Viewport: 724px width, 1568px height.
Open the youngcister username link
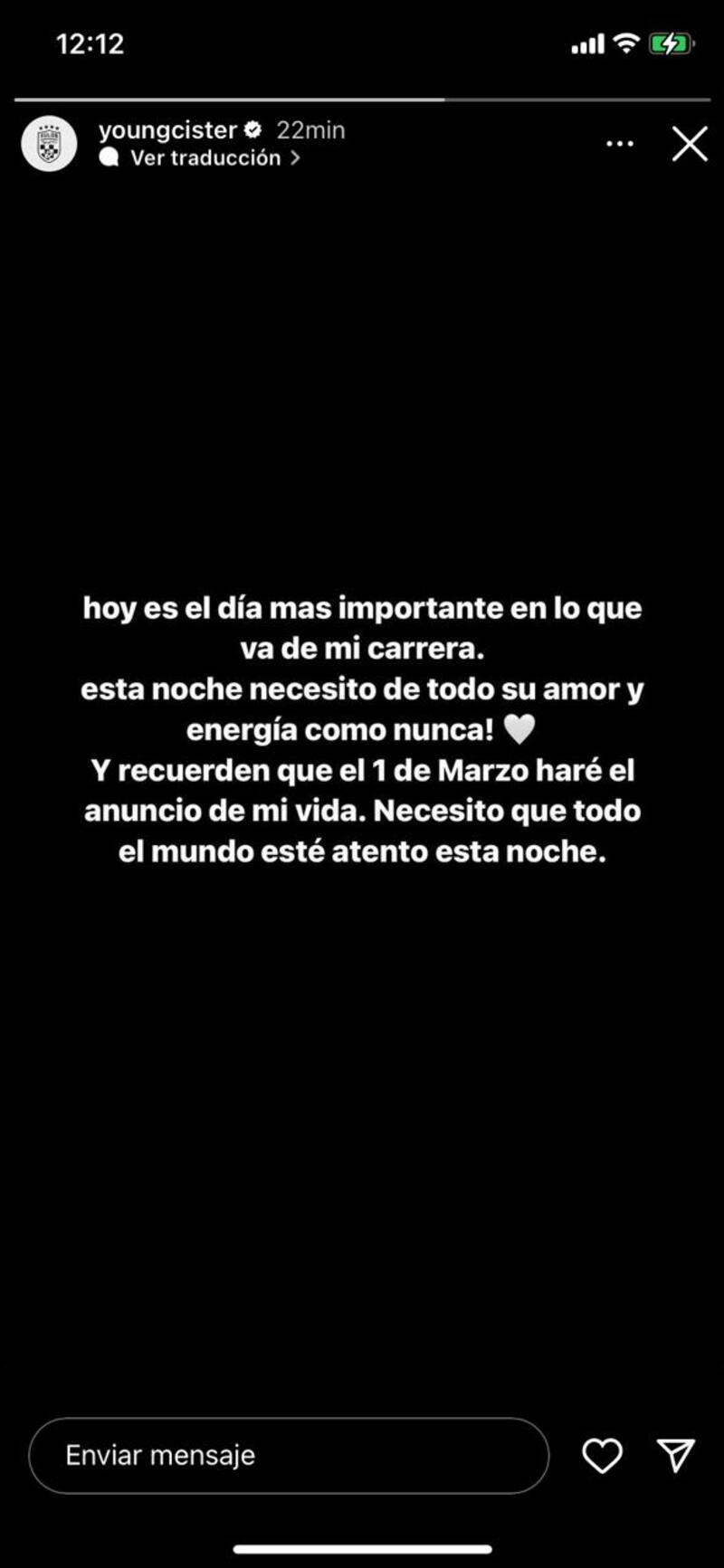click(167, 130)
